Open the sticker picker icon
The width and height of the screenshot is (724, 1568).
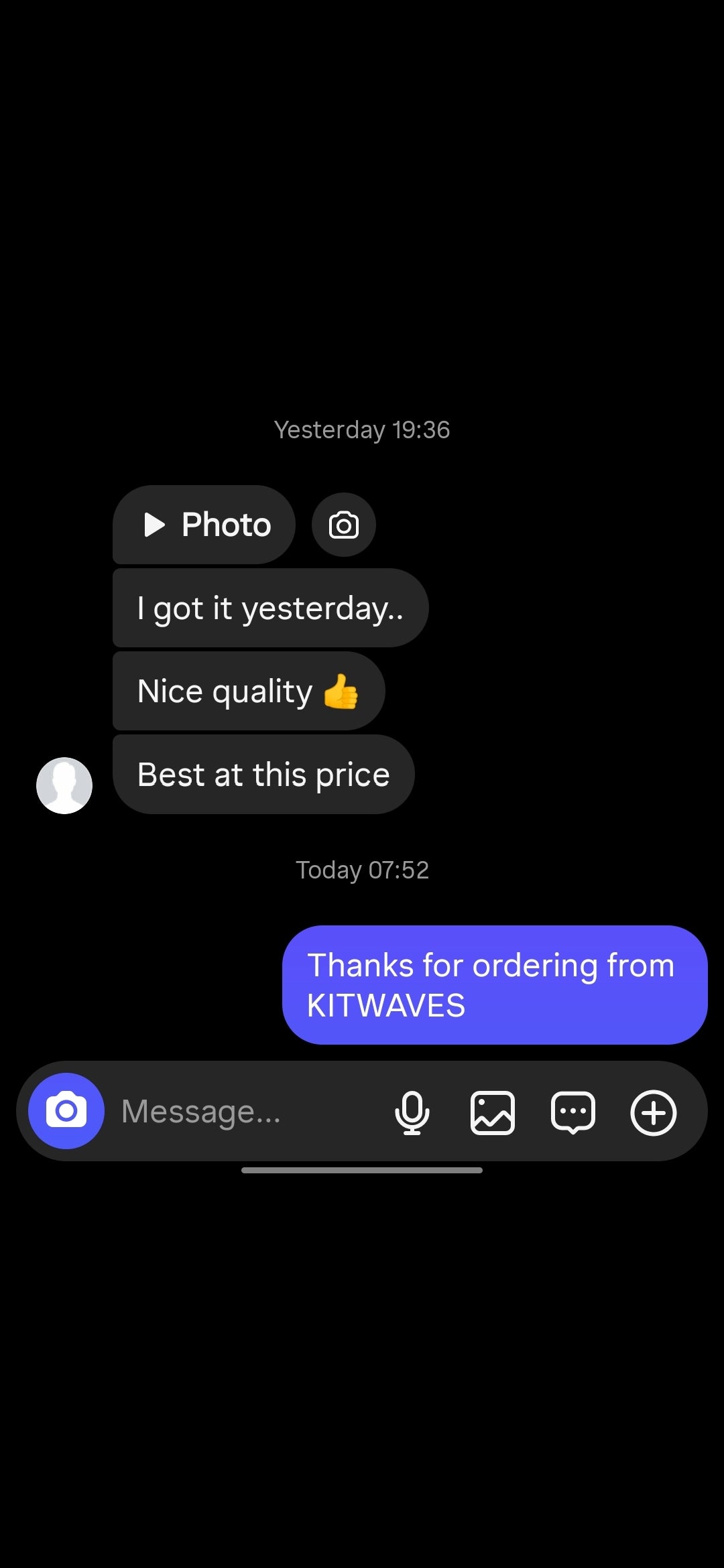pyautogui.click(x=573, y=1110)
